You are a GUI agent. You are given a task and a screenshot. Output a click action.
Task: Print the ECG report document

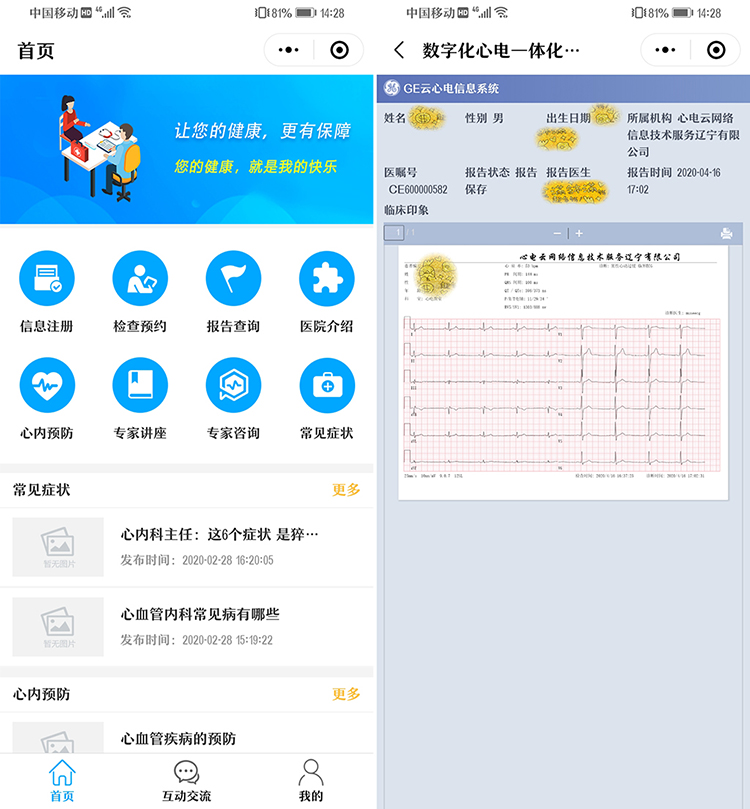[x=727, y=233]
